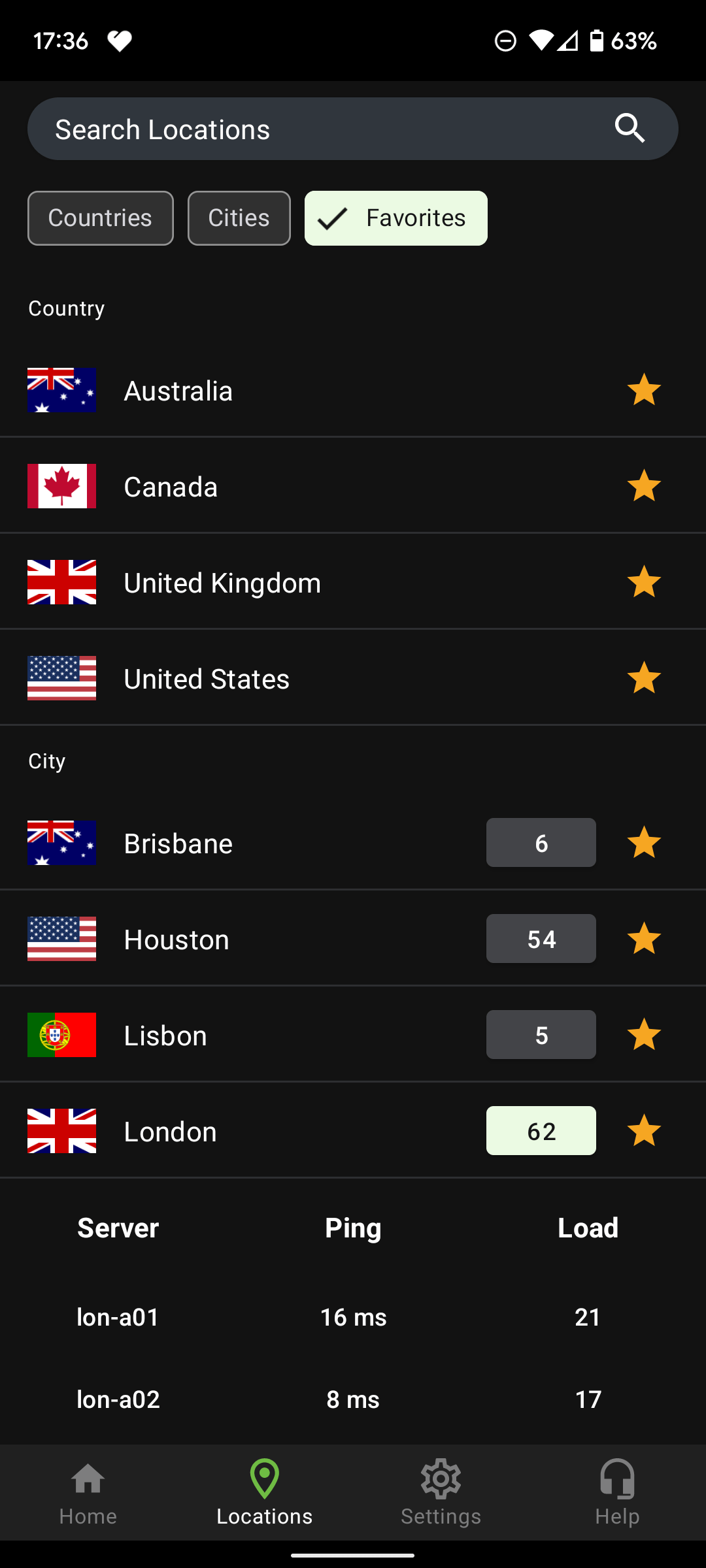Image resolution: width=706 pixels, height=1568 pixels.
Task: Connect to server lon-a02
Action: [x=118, y=1399]
